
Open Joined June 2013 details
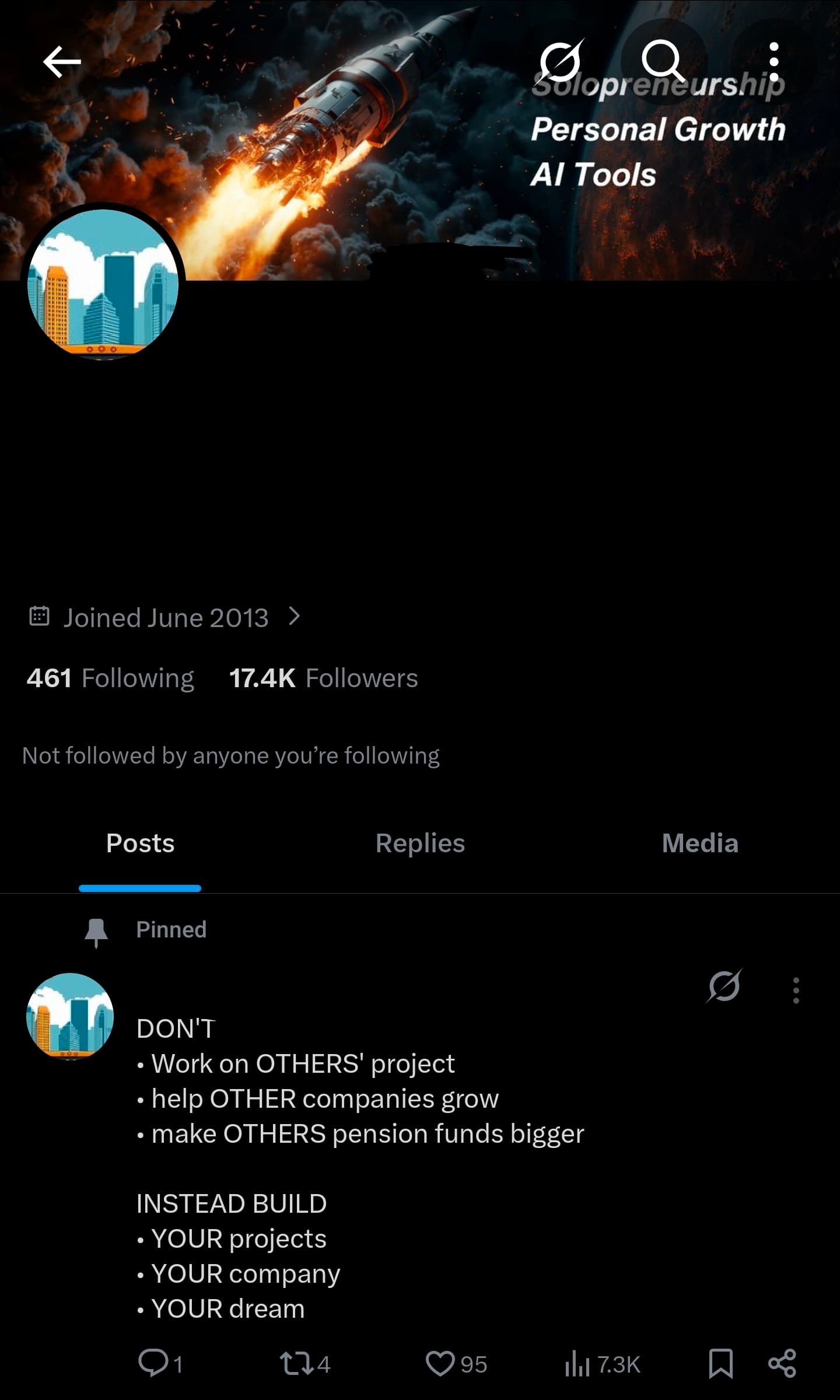[x=166, y=617]
